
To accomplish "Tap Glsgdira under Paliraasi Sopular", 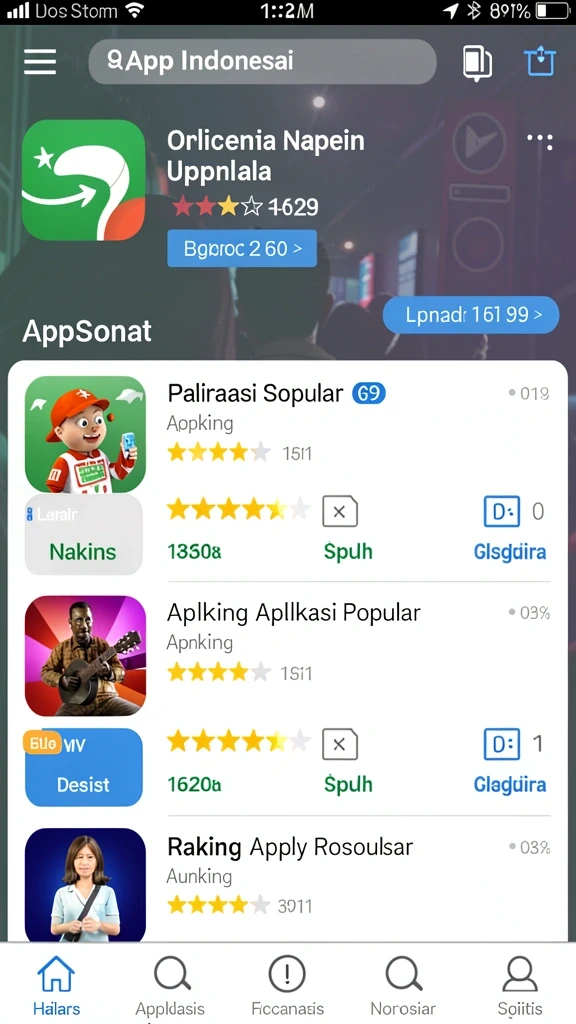I will 509,551.
